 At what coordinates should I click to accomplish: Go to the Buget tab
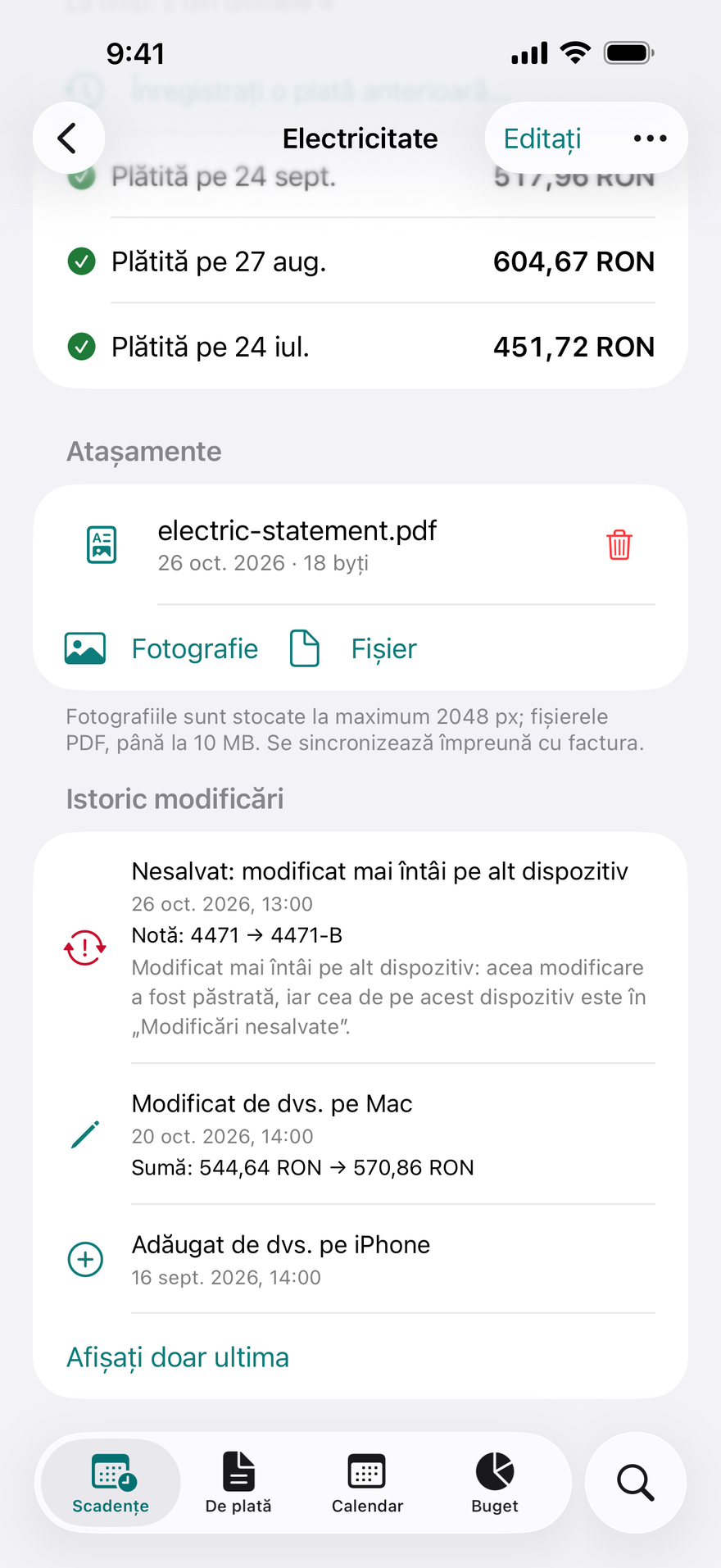(x=495, y=1483)
